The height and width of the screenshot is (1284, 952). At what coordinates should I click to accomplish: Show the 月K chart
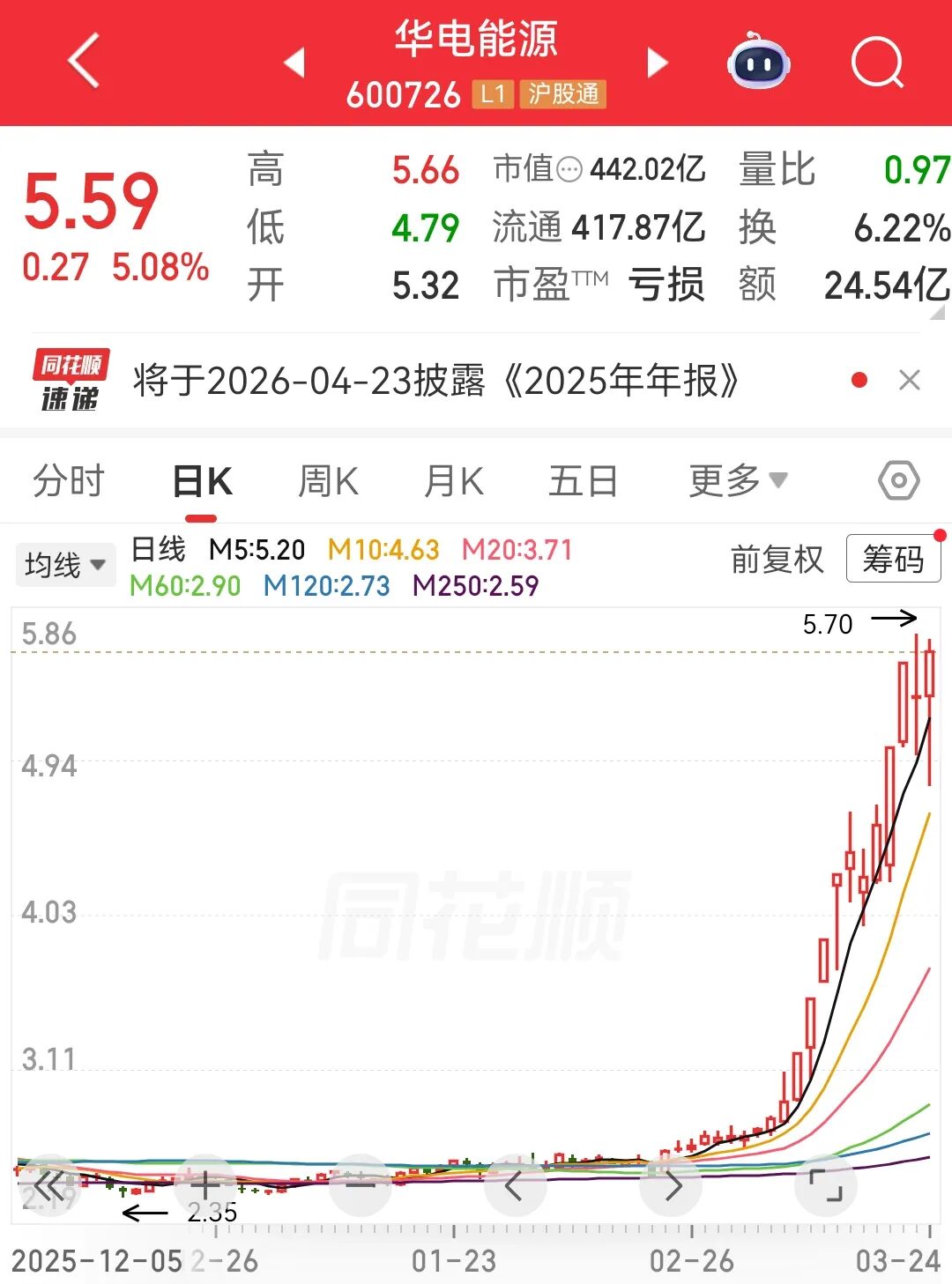point(454,481)
